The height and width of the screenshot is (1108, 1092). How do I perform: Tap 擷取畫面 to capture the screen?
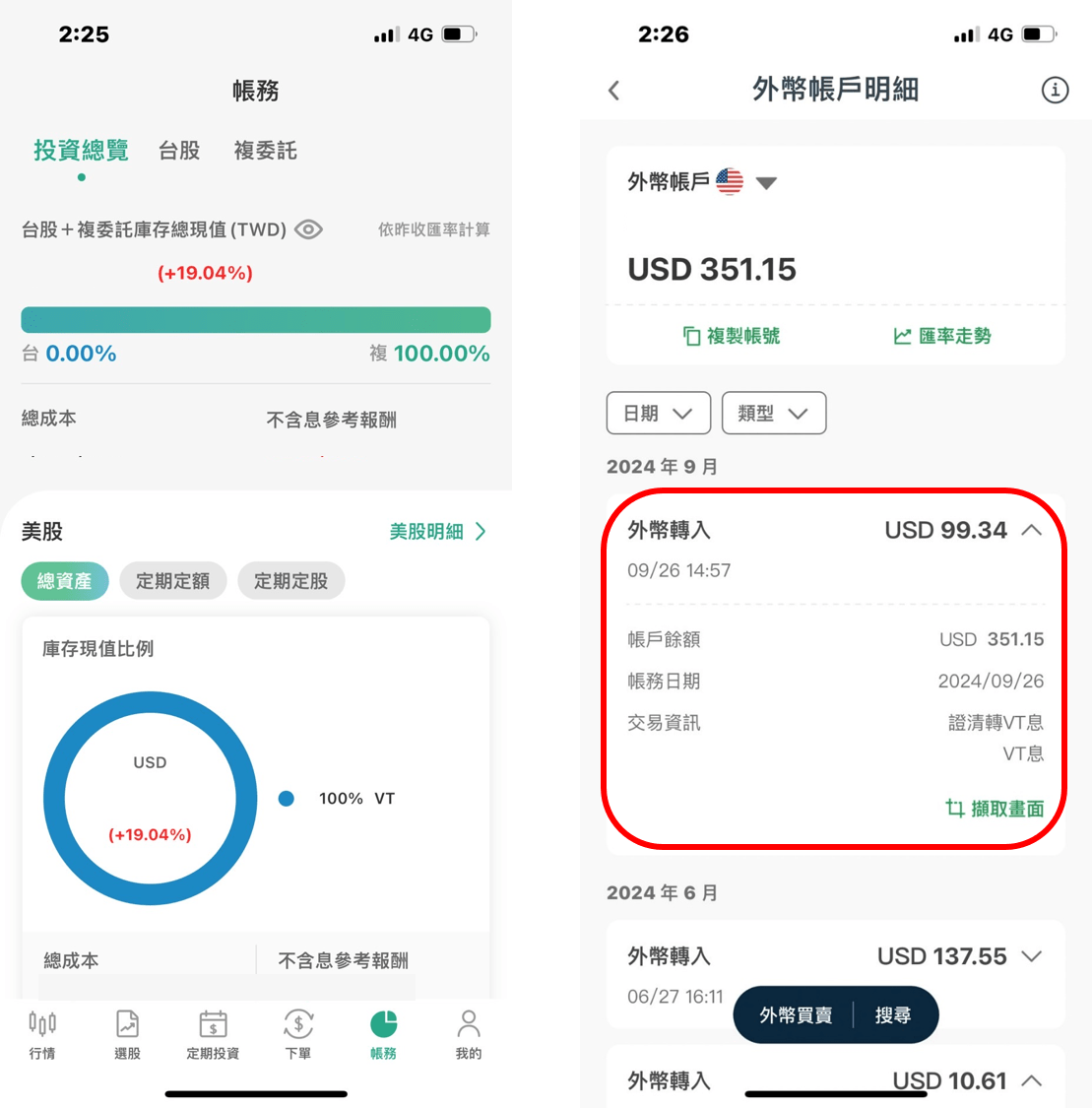(x=995, y=809)
